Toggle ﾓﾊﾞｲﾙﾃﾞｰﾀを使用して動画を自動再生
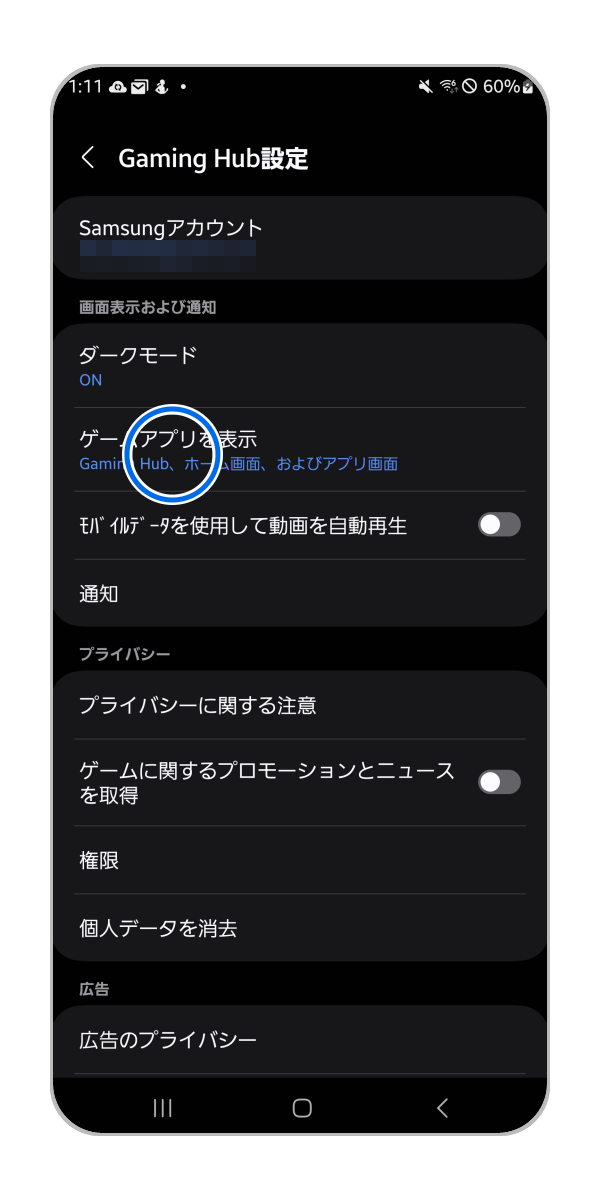The height and width of the screenshot is (1200, 600). click(498, 525)
